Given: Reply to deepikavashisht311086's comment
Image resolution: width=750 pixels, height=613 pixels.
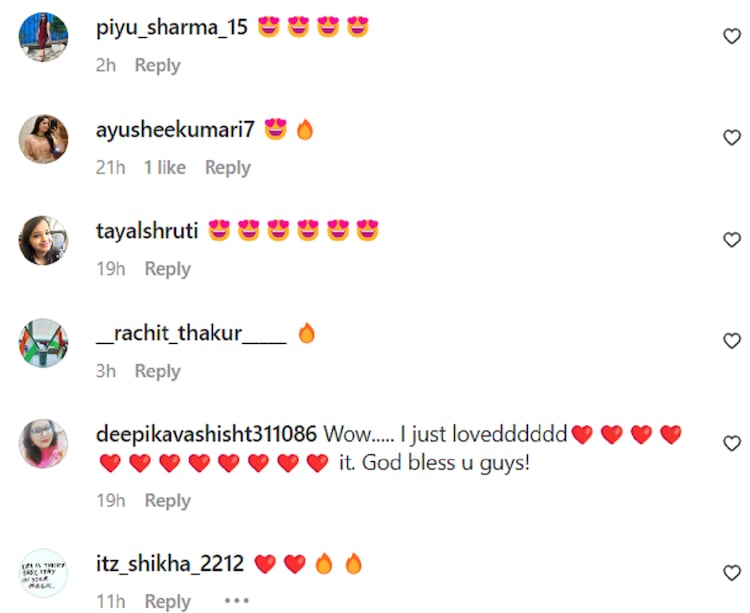Looking at the screenshot, I should pyautogui.click(x=167, y=501).
